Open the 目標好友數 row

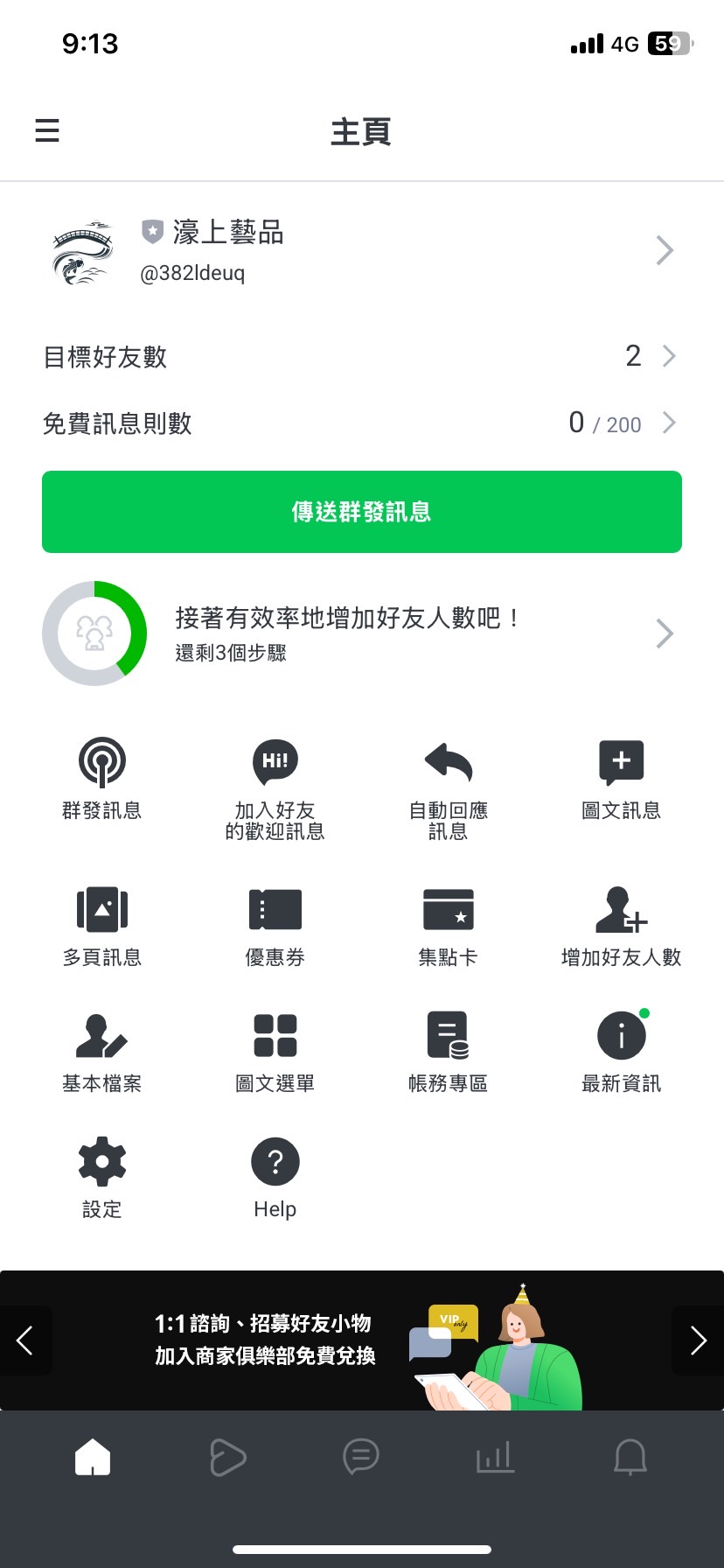pyautogui.click(x=361, y=356)
